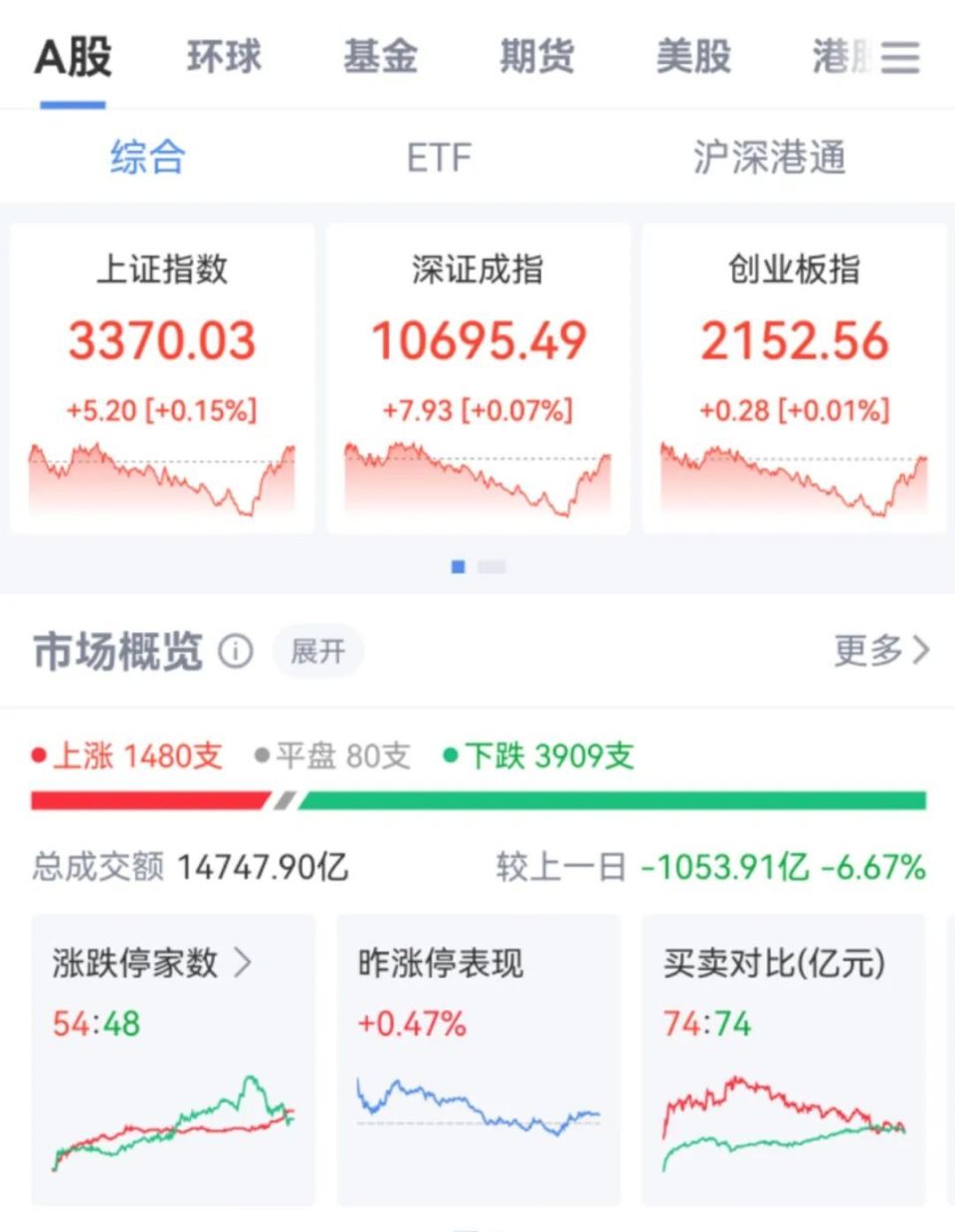Expand the market overview with 展开

[x=317, y=652]
